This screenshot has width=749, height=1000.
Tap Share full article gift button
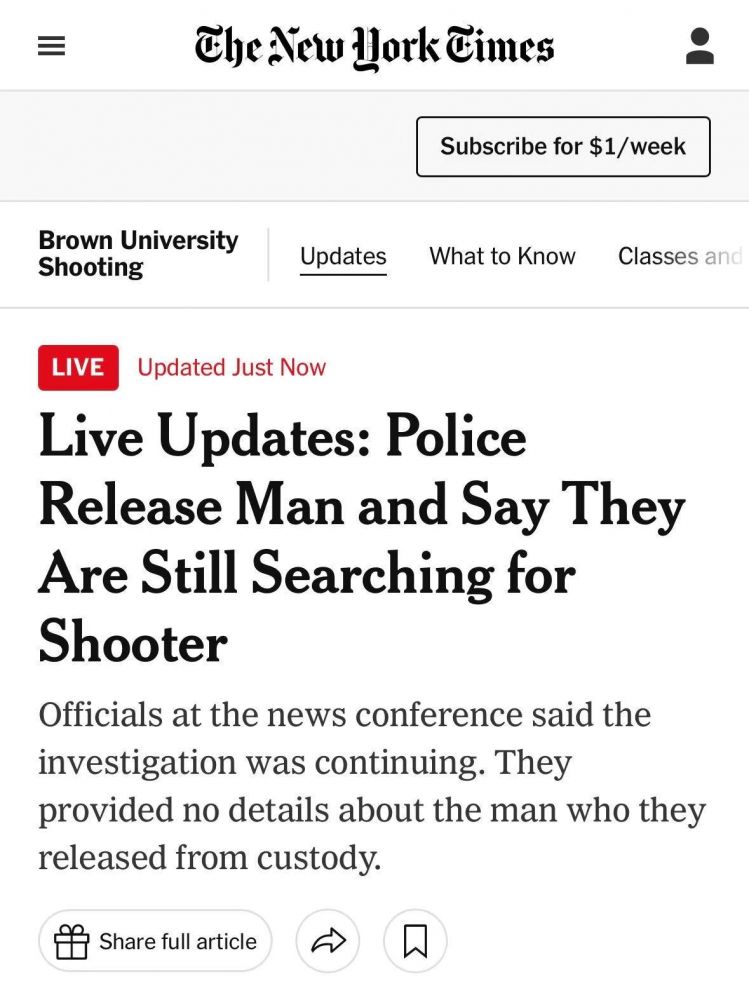point(155,941)
